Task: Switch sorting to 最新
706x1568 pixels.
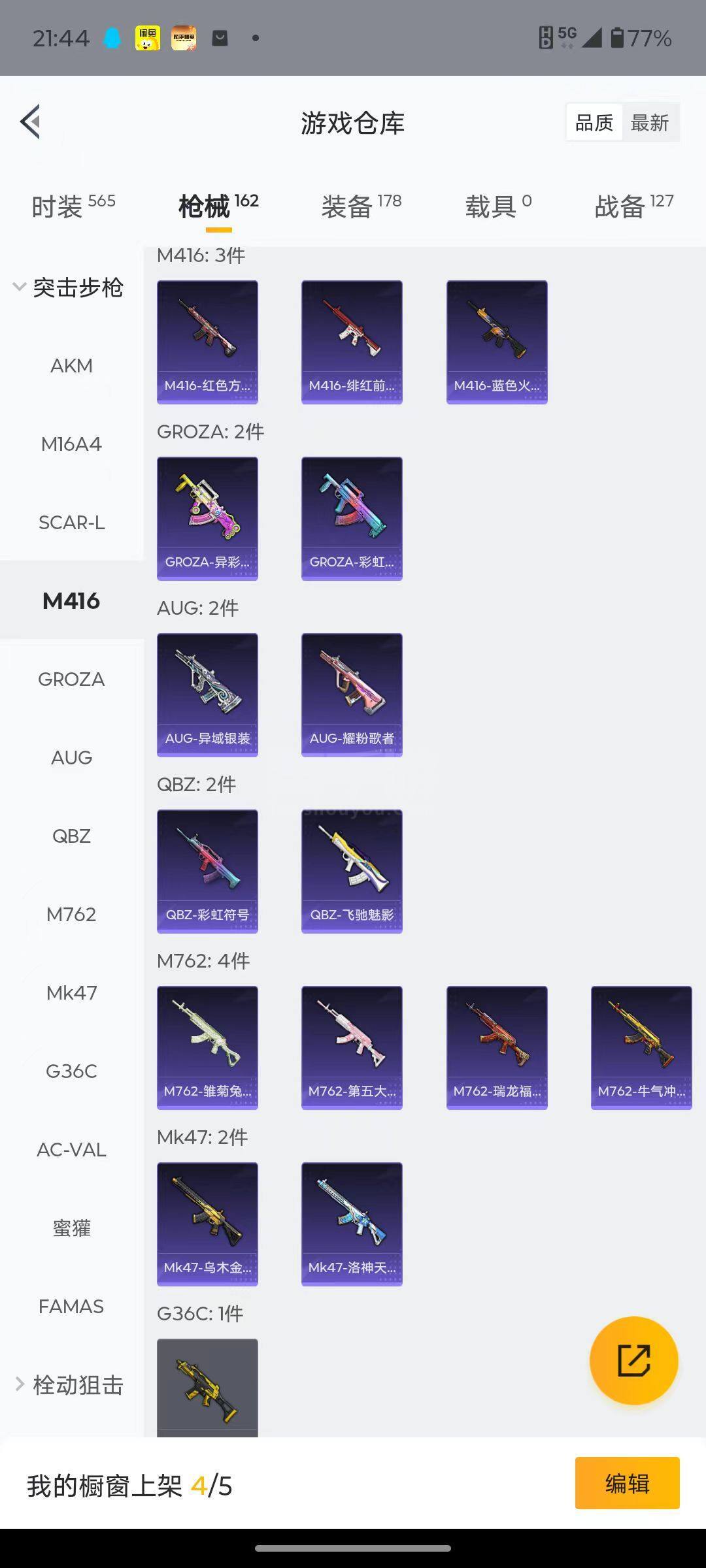Action: pos(649,122)
